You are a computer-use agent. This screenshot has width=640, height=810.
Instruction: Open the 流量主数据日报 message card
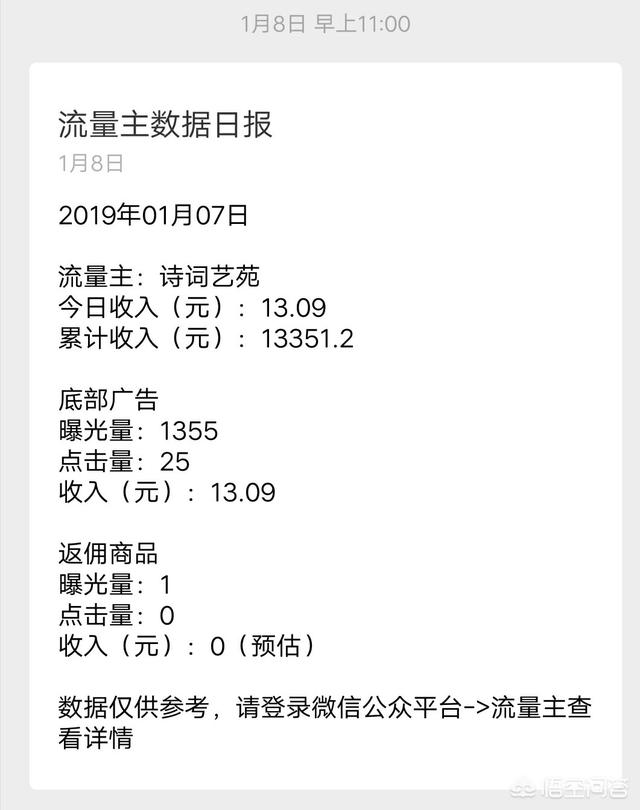point(166,125)
